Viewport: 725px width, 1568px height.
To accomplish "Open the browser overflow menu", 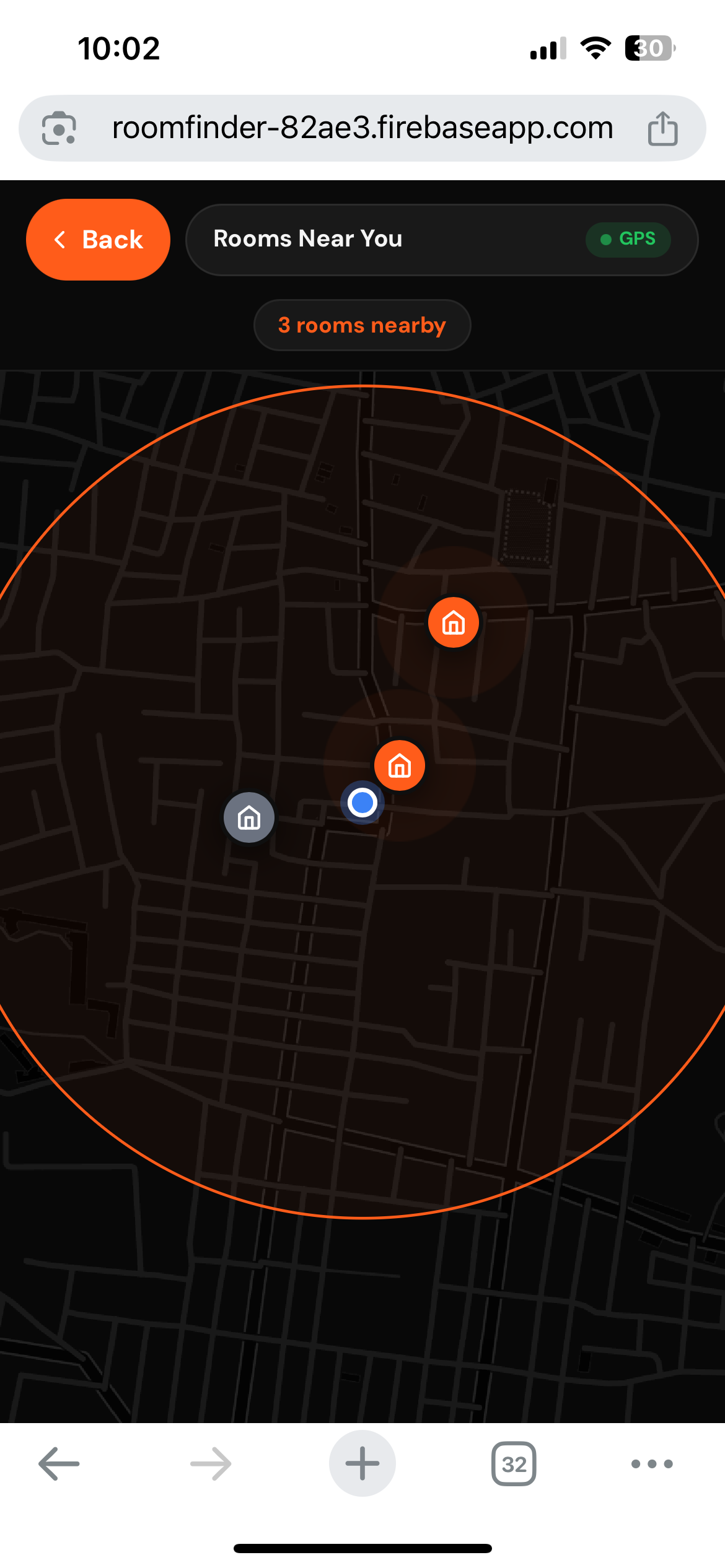I will point(652,1464).
